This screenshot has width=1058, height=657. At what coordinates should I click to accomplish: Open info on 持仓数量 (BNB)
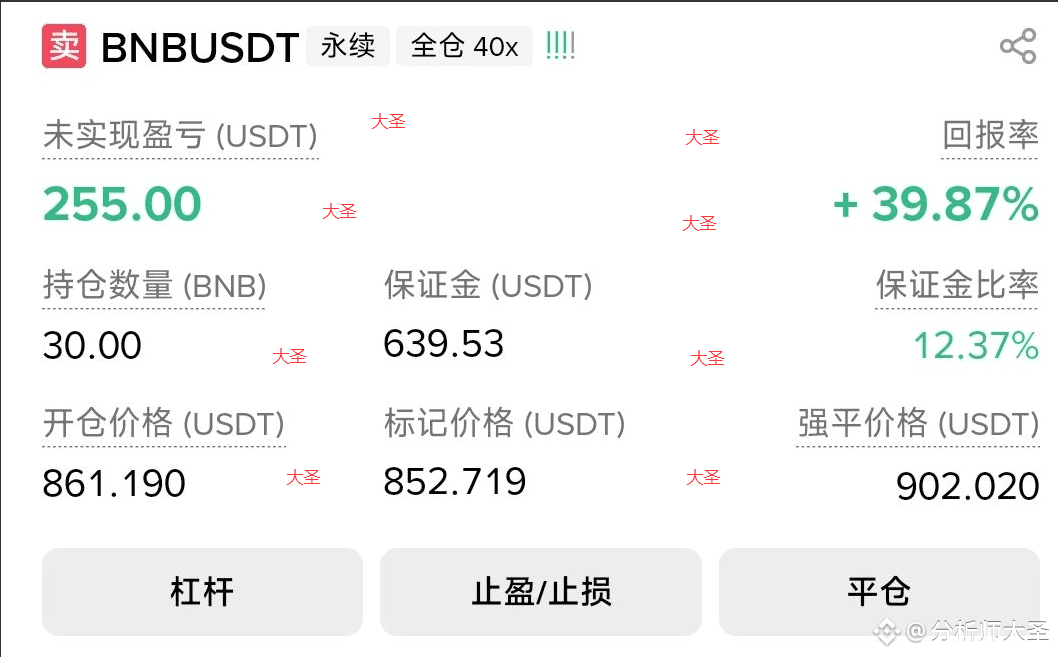pos(155,285)
